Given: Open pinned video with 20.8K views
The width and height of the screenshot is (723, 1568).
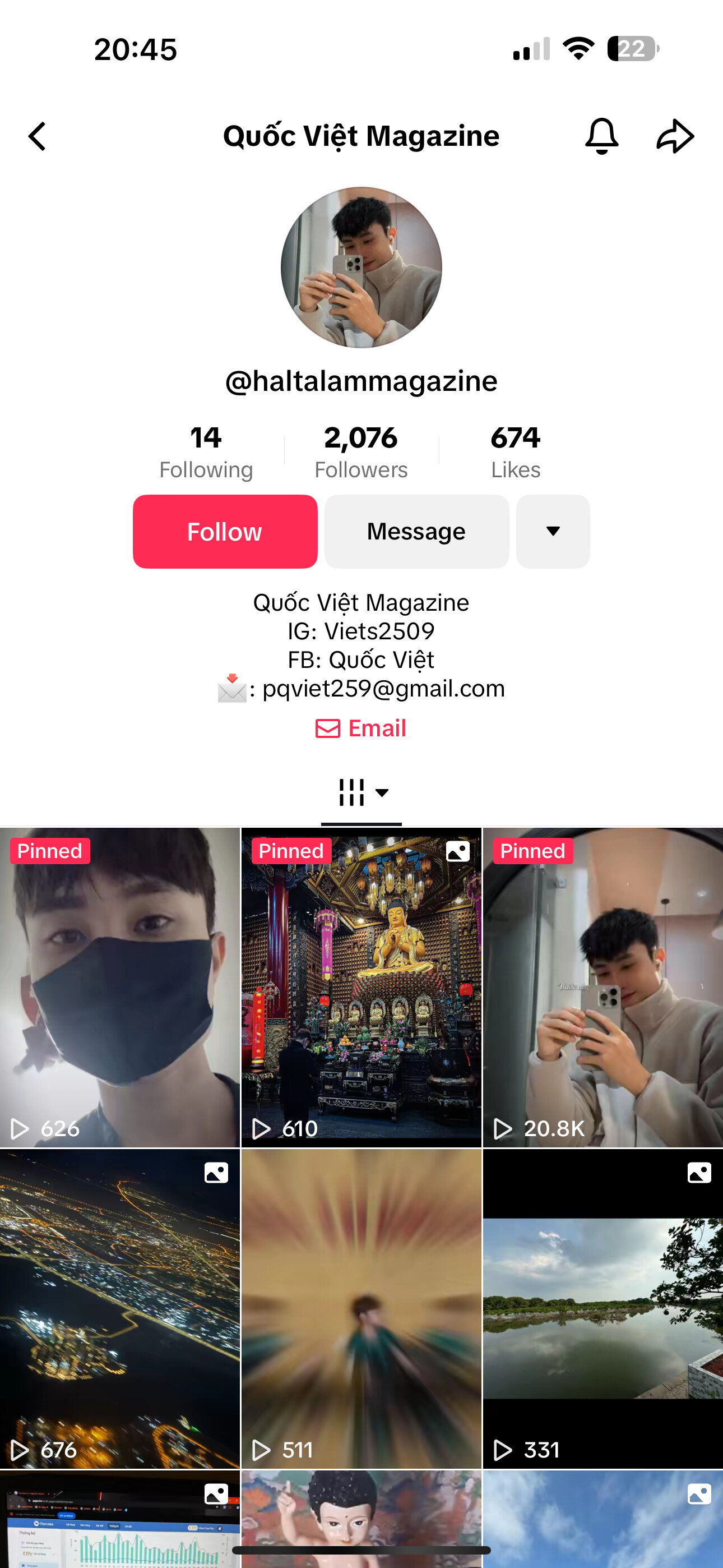Looking at the screenshot, I should click(603, 988).
